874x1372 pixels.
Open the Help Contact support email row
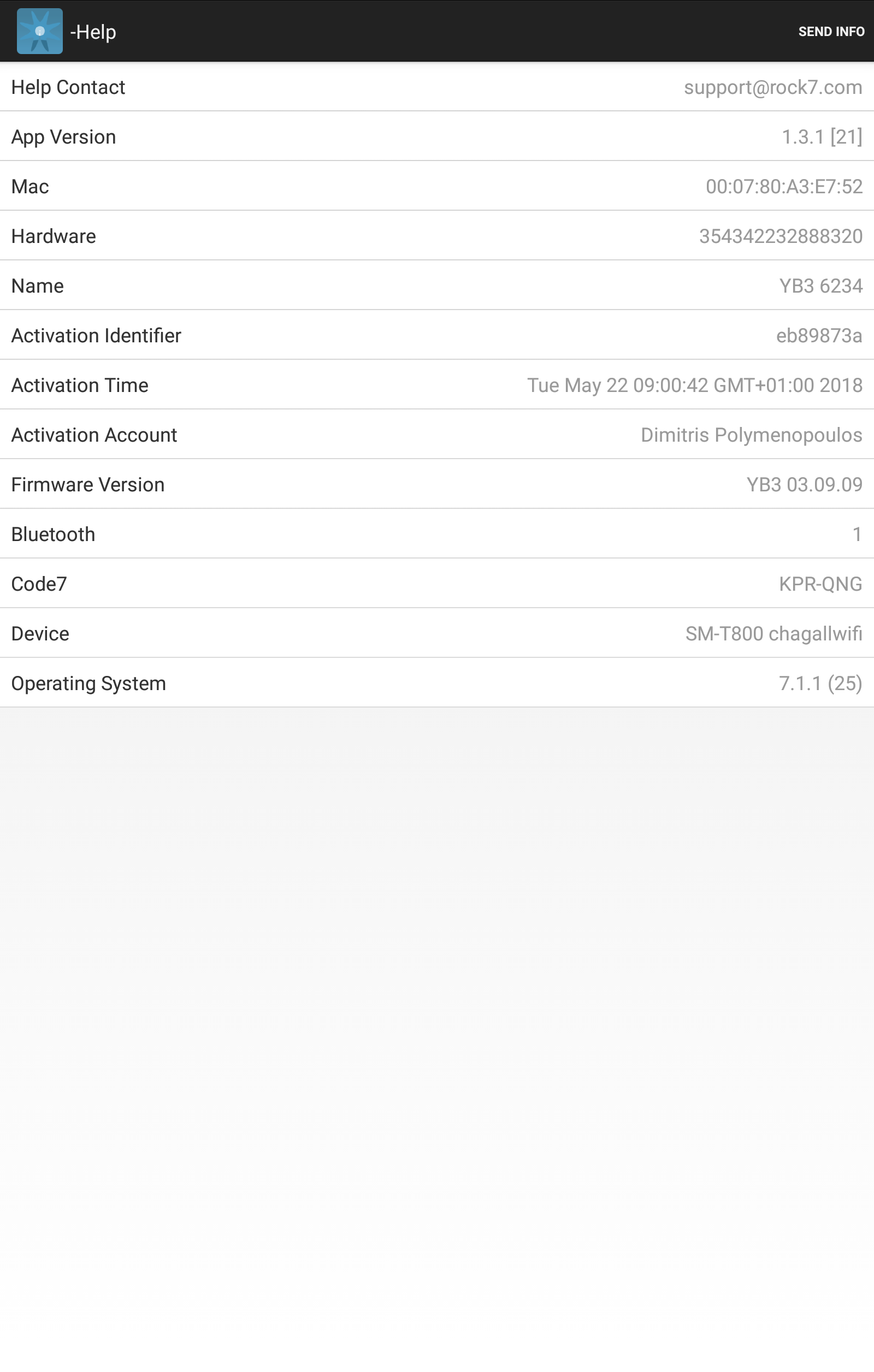pyautogui.click(x=436, y=87)
